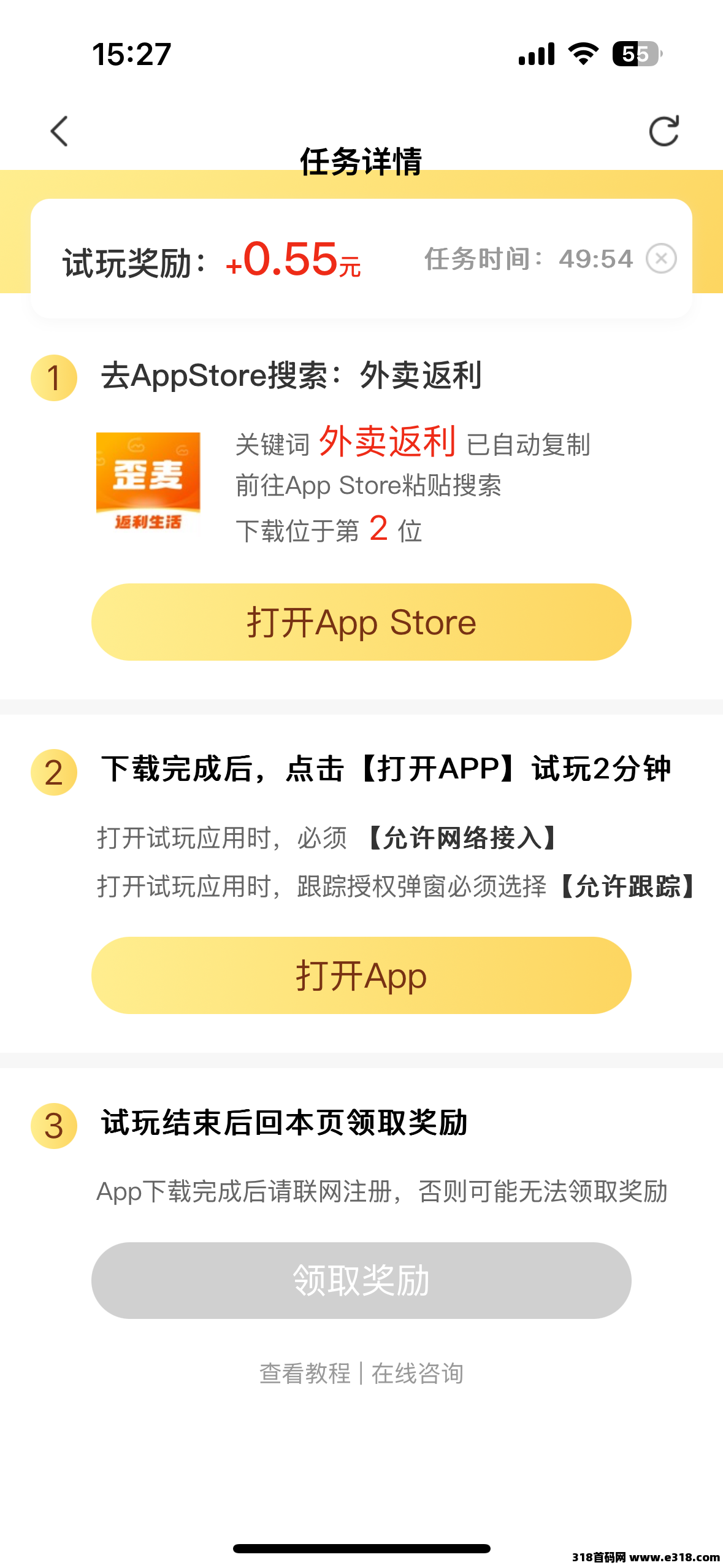Cancel the task using the timer's X
The image size is (723, 1568).
tap(661, 259)
